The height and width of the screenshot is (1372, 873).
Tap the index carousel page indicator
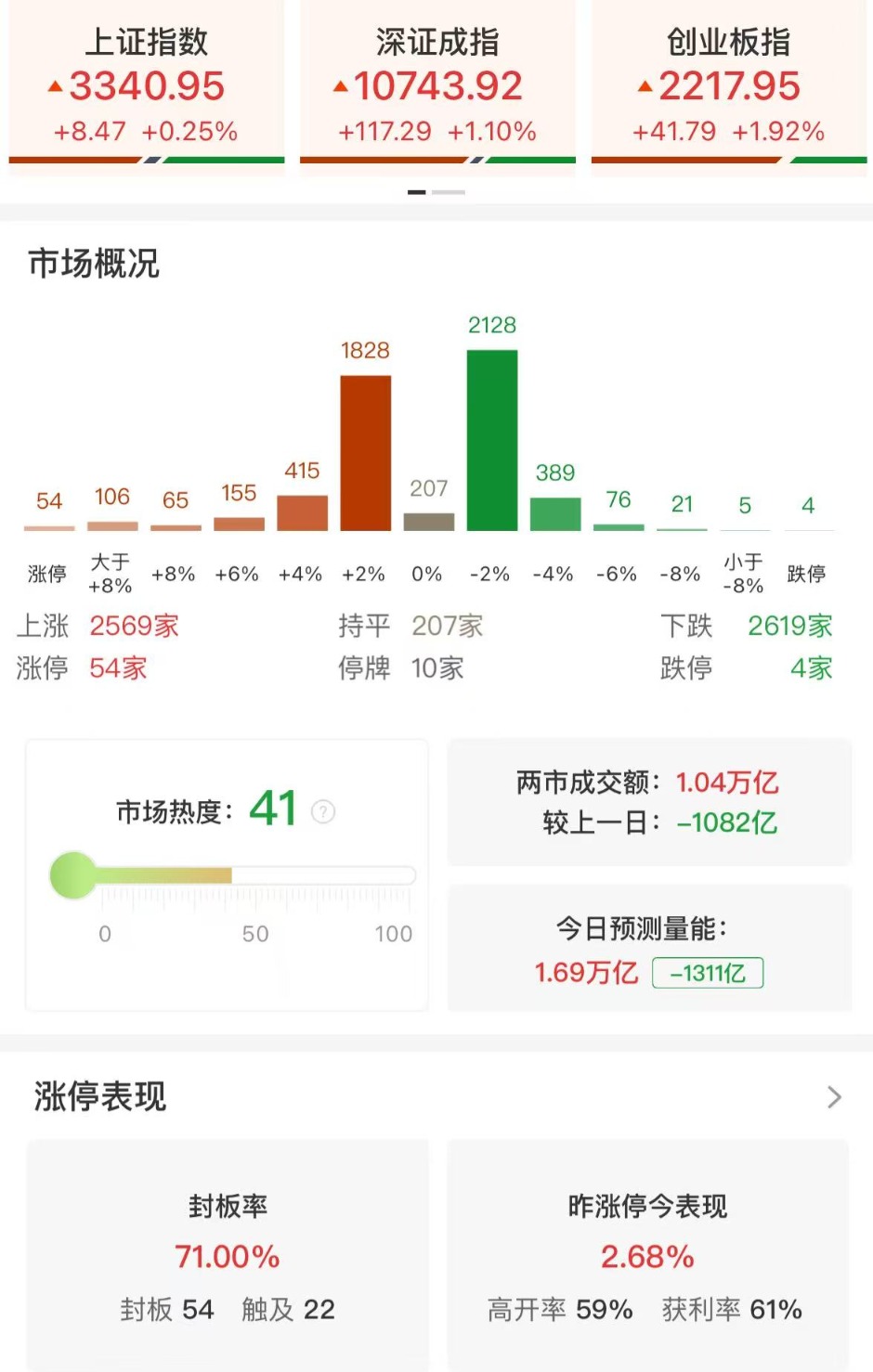tap(436, 192)
